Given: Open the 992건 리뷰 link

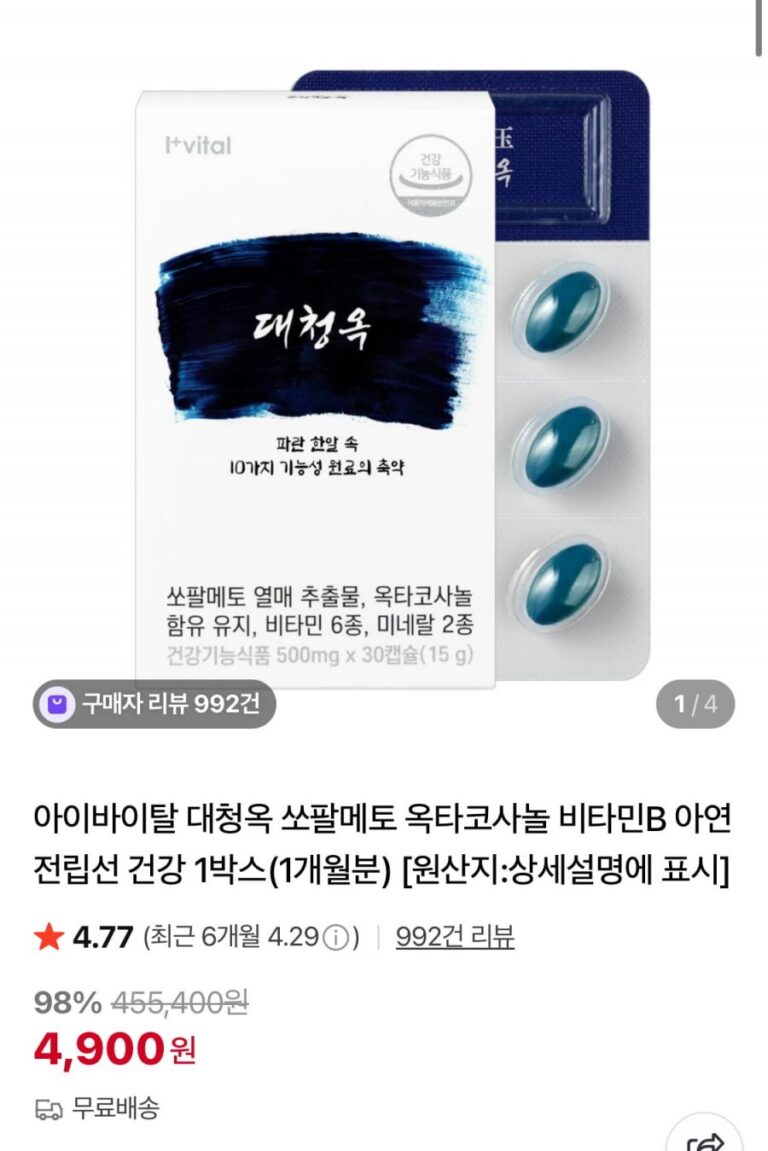Looking at the screenshot, I should click(x=455, y=937).
